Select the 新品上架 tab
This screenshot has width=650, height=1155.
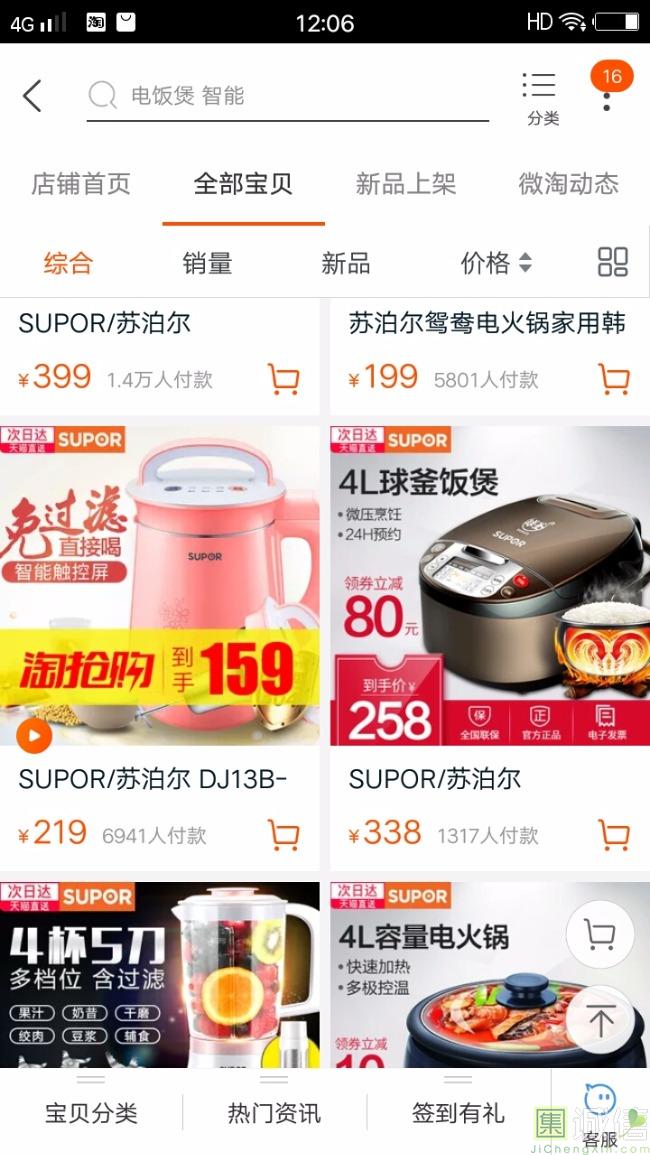pos(405,184)
